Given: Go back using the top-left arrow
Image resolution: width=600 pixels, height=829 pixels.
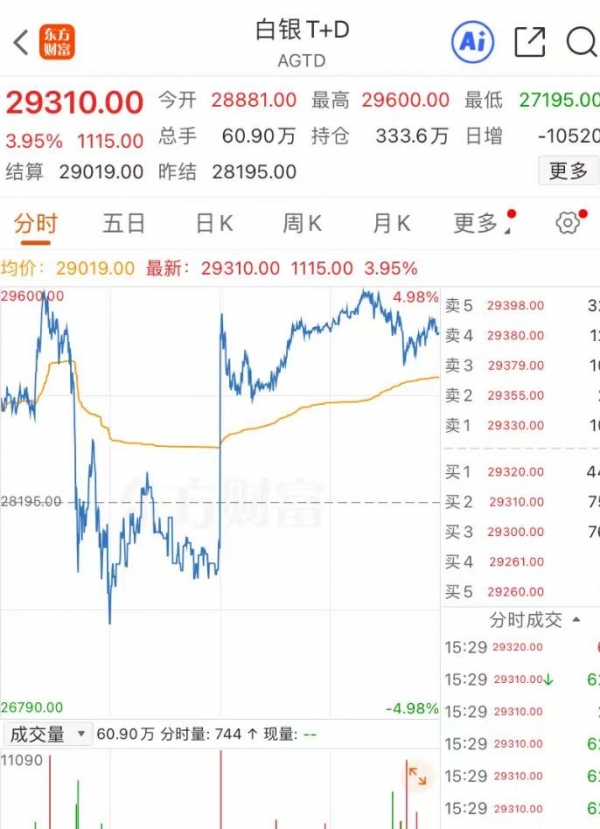Looking at the screenshot, I should click(20, 42).
